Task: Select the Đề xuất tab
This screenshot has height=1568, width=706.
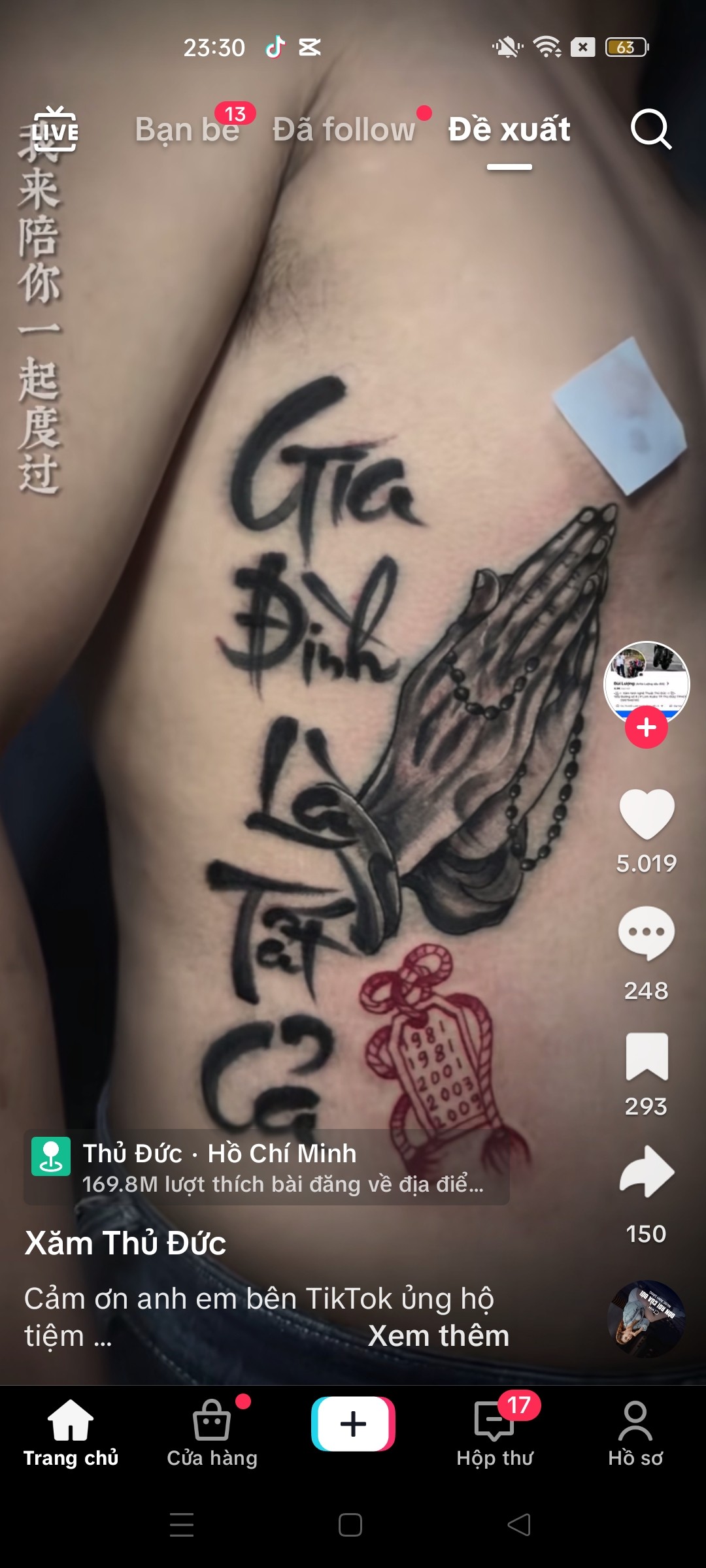Action: pos(509,129)
